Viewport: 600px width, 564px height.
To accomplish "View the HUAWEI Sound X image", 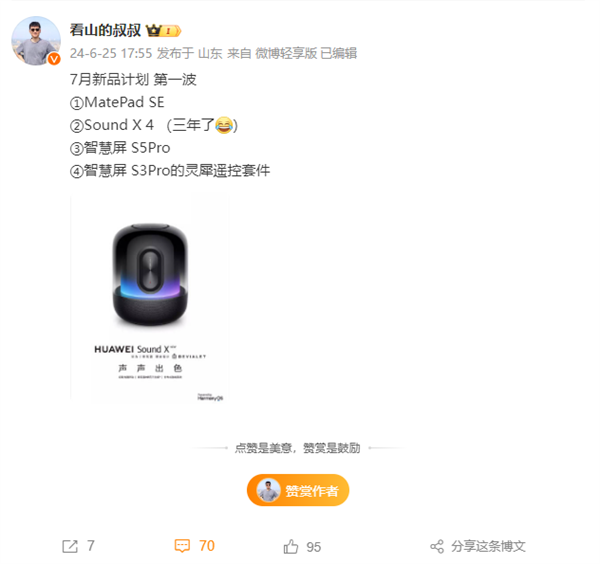I will coord(150,300).
